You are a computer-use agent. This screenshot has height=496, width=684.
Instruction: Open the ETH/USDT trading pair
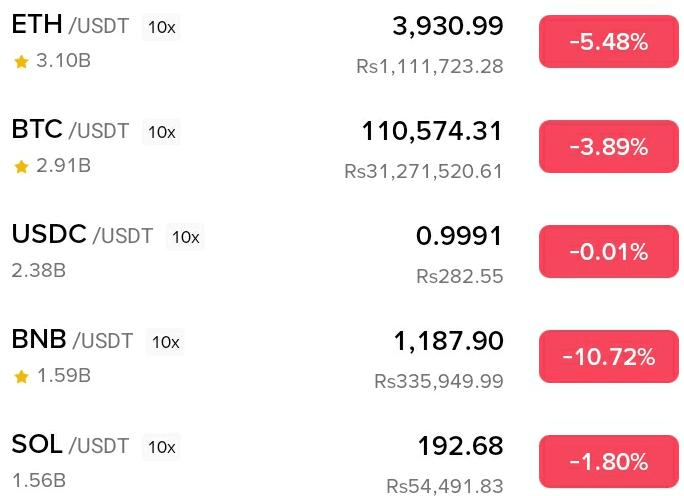coord(70,27)
